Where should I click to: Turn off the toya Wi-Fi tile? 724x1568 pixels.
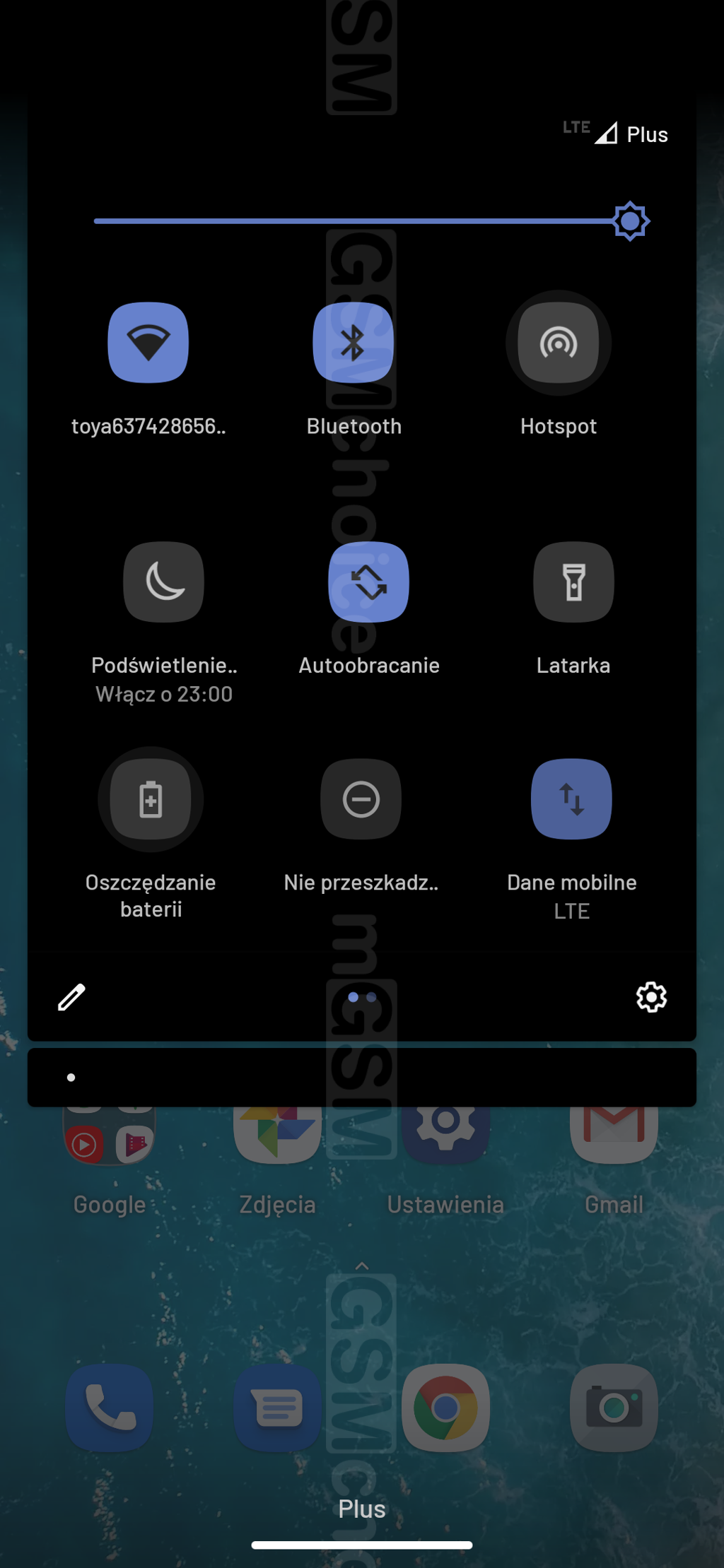148,343
